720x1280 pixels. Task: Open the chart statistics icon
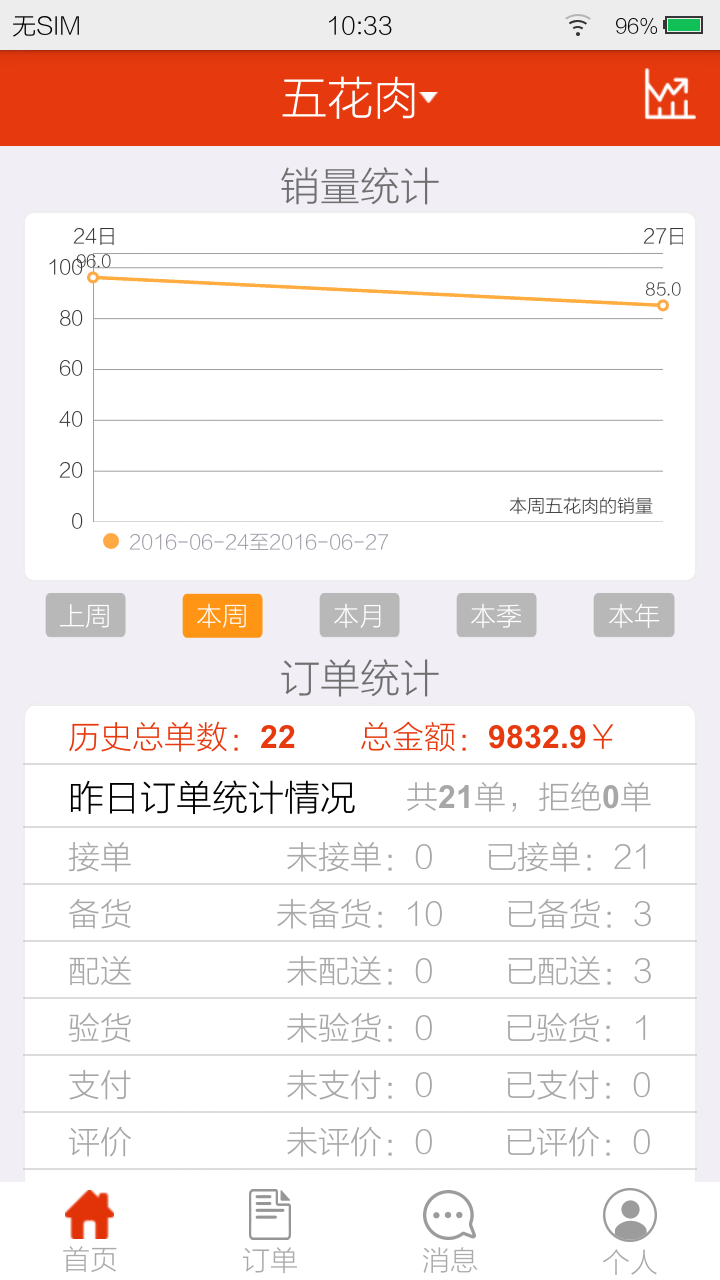pyautogui.click(x=669, y=95)
